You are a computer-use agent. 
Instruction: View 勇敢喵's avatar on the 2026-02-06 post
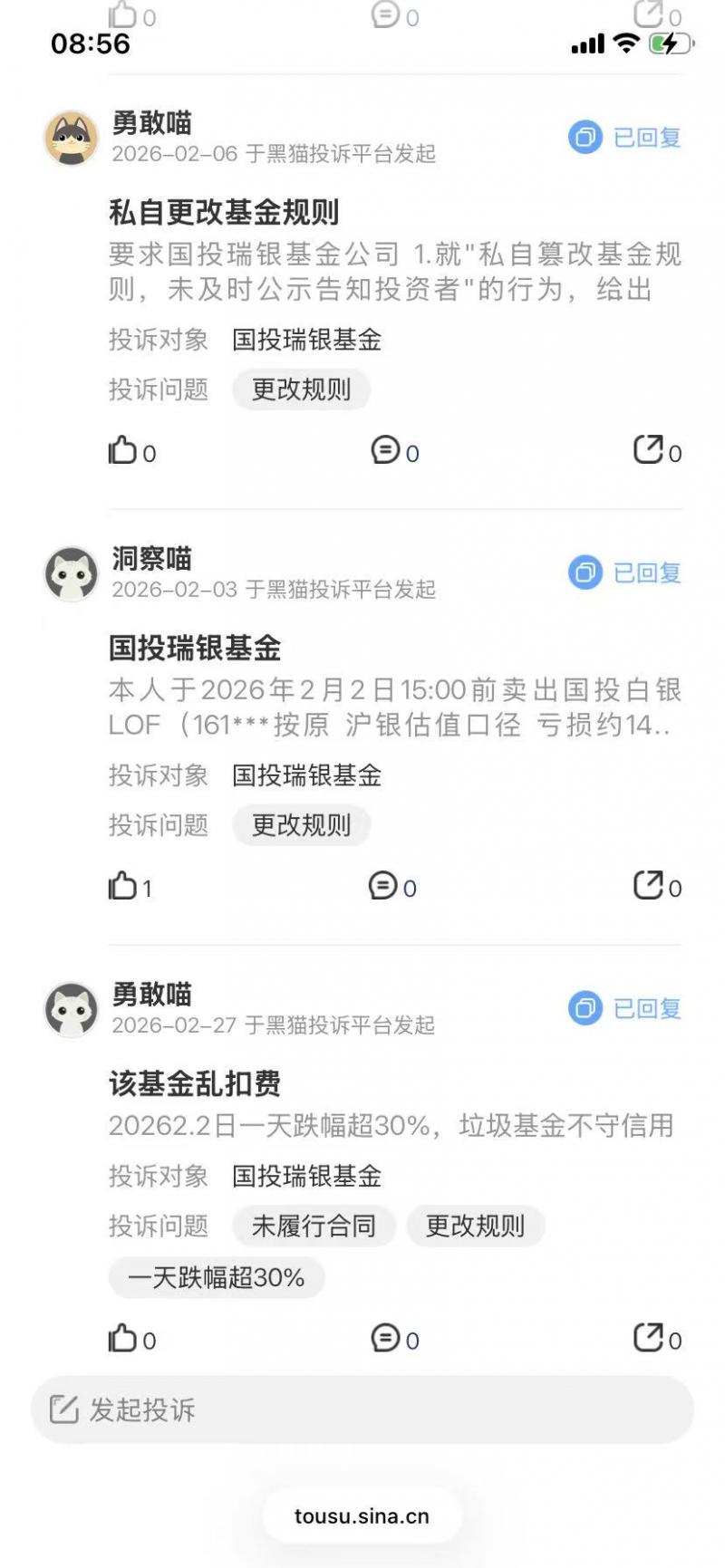click(x=72, y=139)
